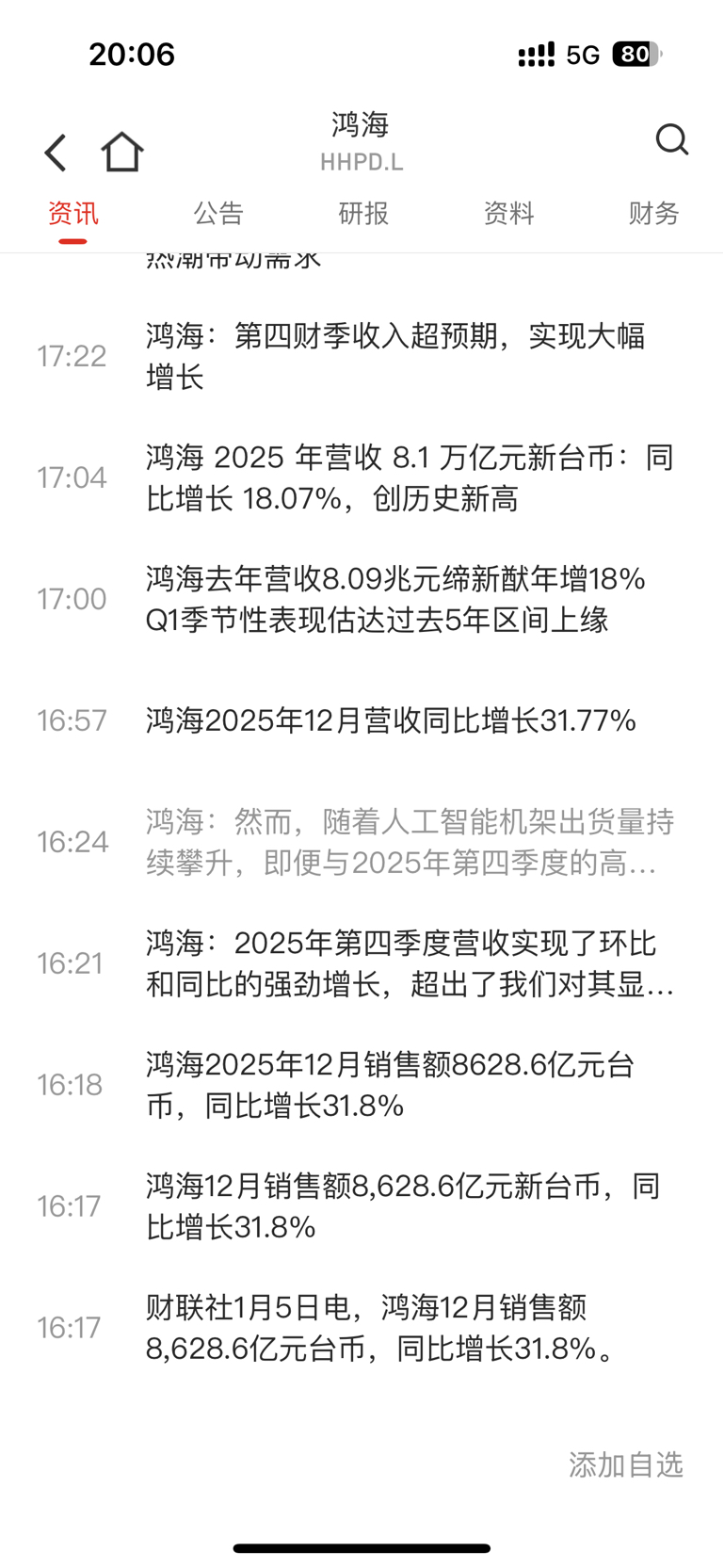Go back using the arrow icon

point(56,153)
